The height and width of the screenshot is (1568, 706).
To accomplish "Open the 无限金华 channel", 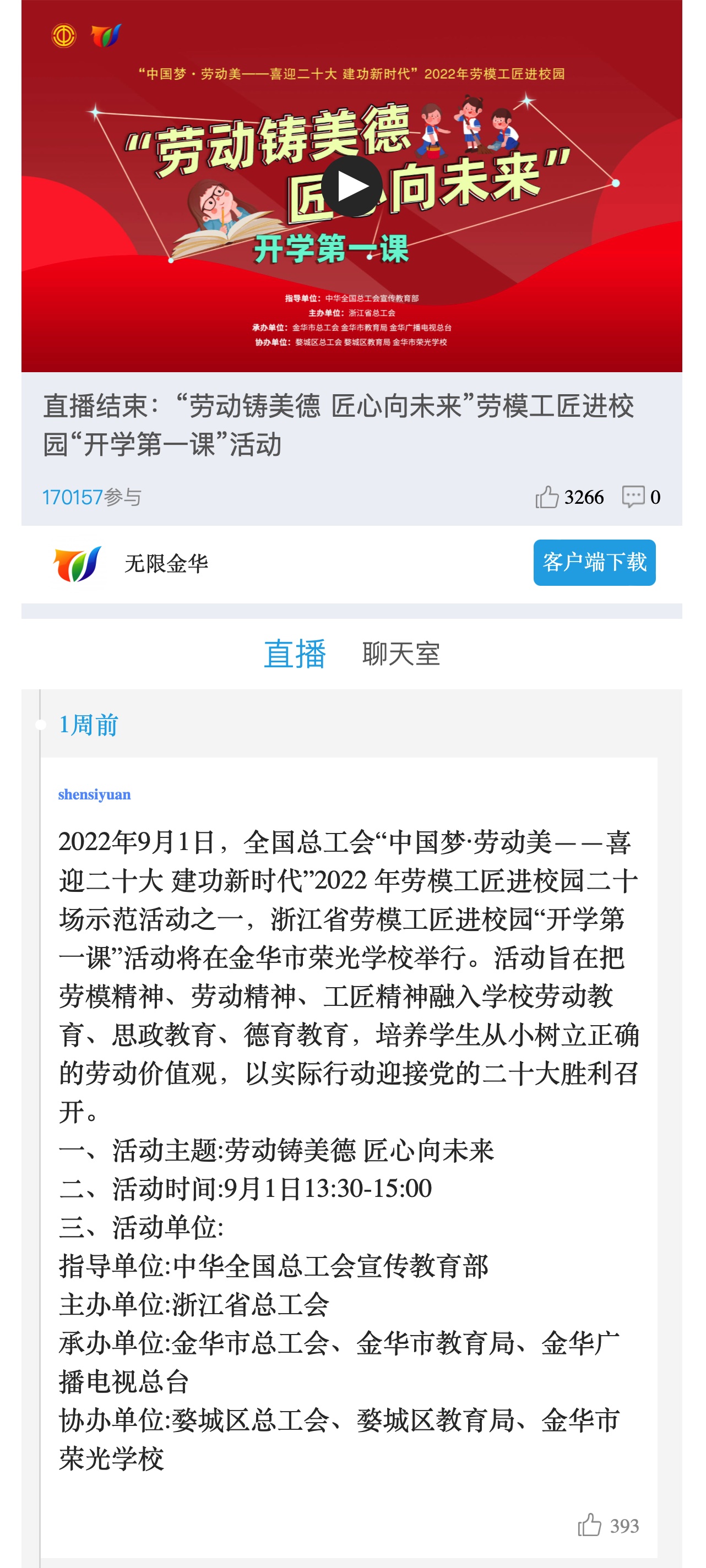I will (x=166, y=564).
